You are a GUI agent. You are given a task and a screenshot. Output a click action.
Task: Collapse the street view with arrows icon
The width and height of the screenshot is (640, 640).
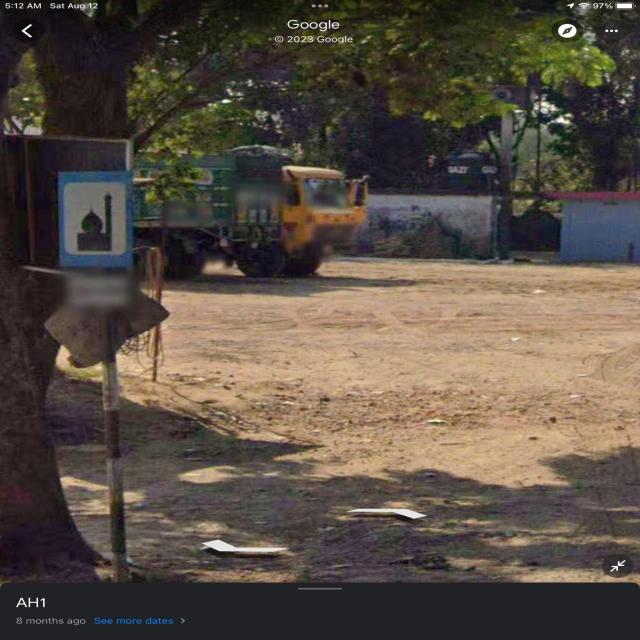pos(618,566)
